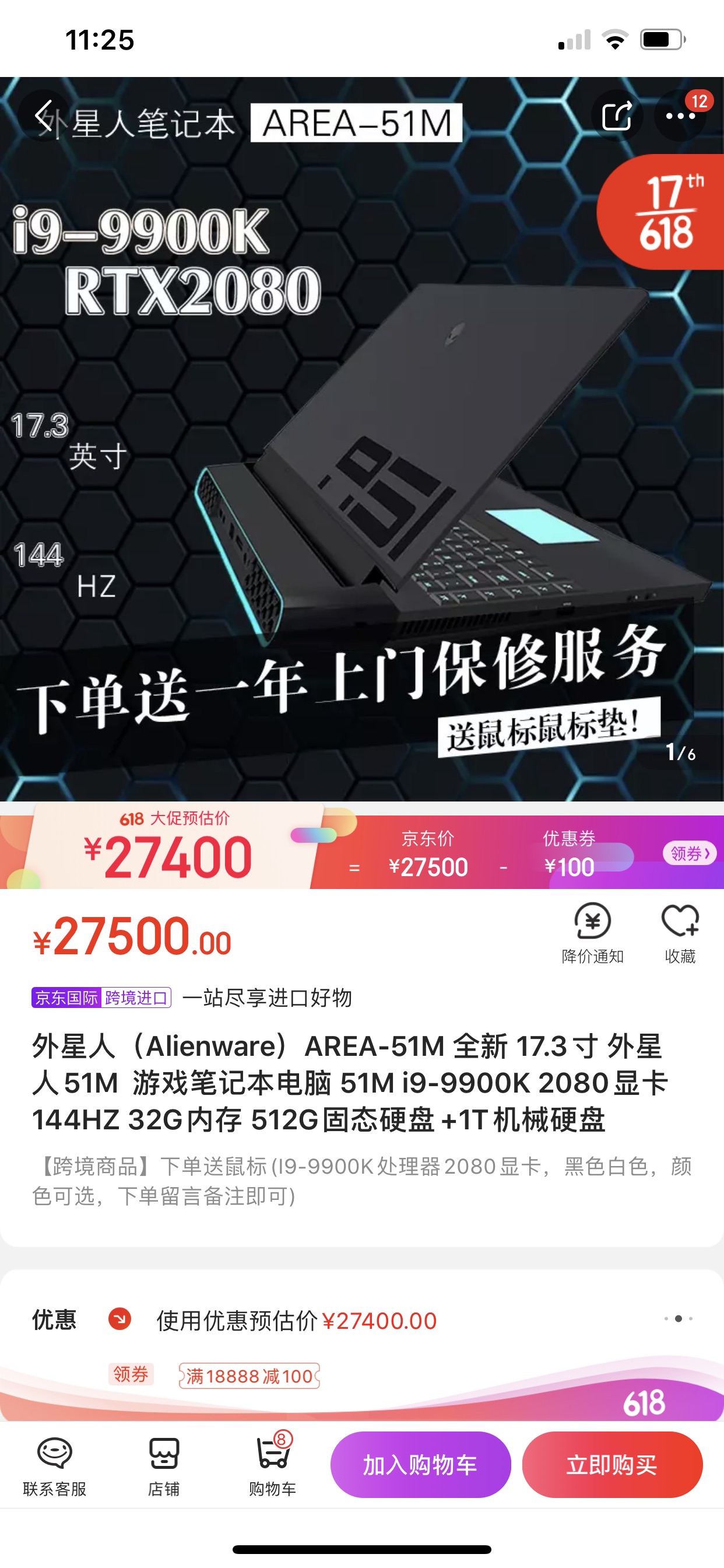
Task: Open the 满18888减100 coupon tag
Action: click(x=249, y=1375)
